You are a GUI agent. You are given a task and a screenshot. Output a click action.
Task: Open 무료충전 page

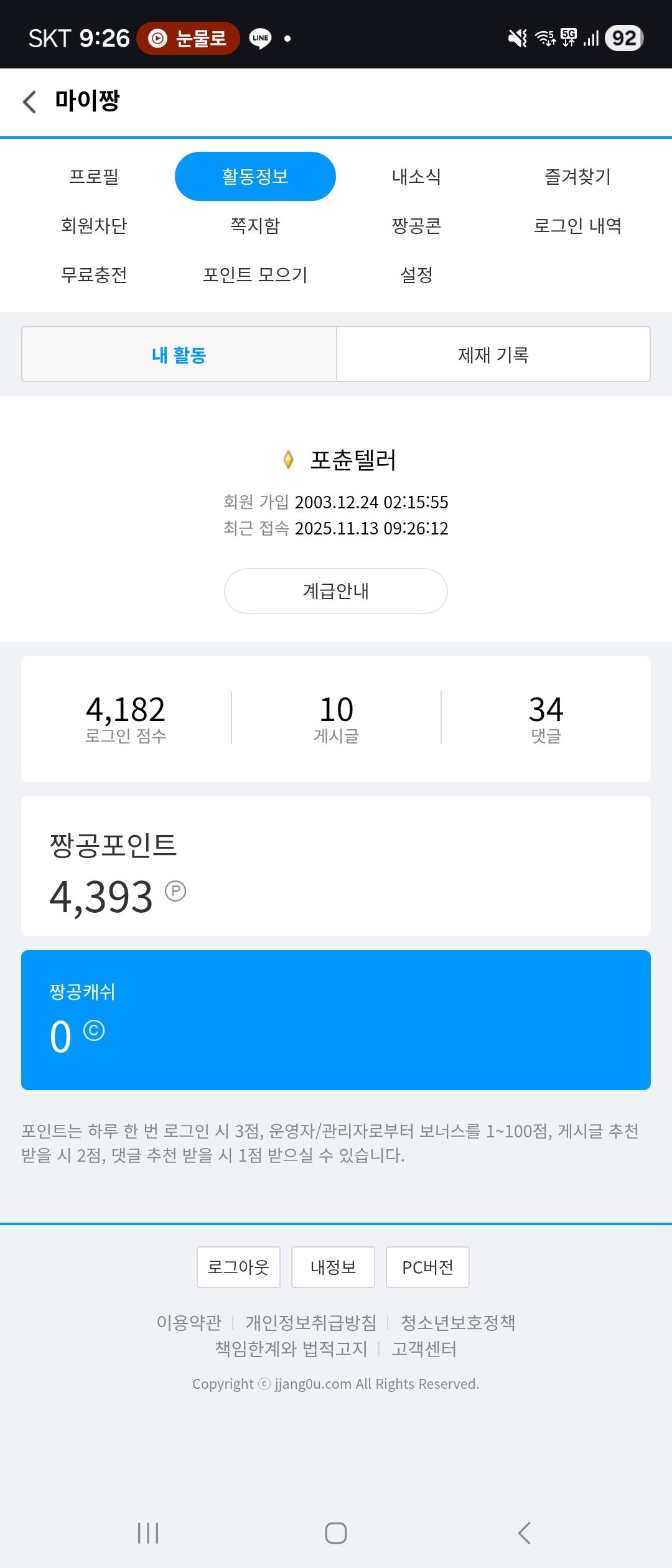coord(94,274)
